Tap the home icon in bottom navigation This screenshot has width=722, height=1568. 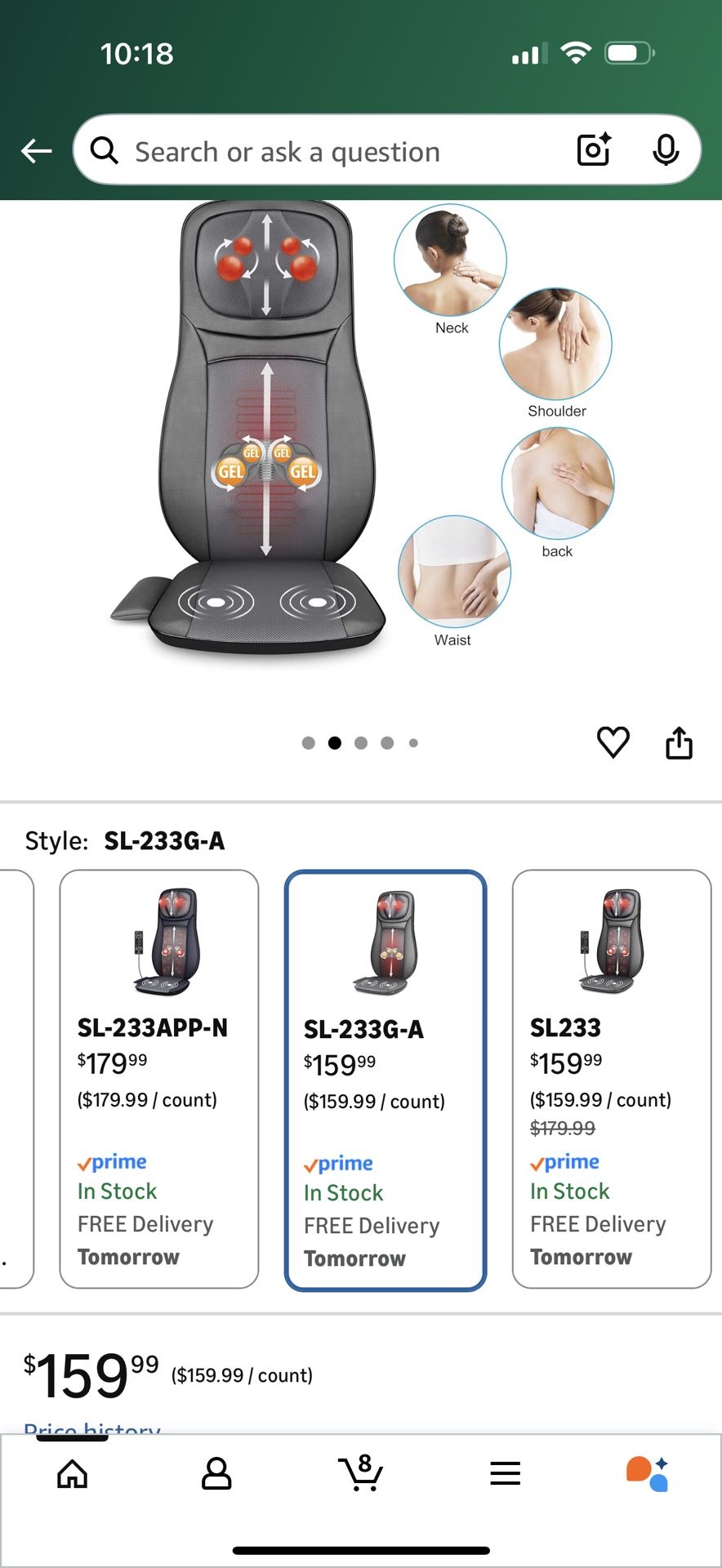(x=71, y=1472)
